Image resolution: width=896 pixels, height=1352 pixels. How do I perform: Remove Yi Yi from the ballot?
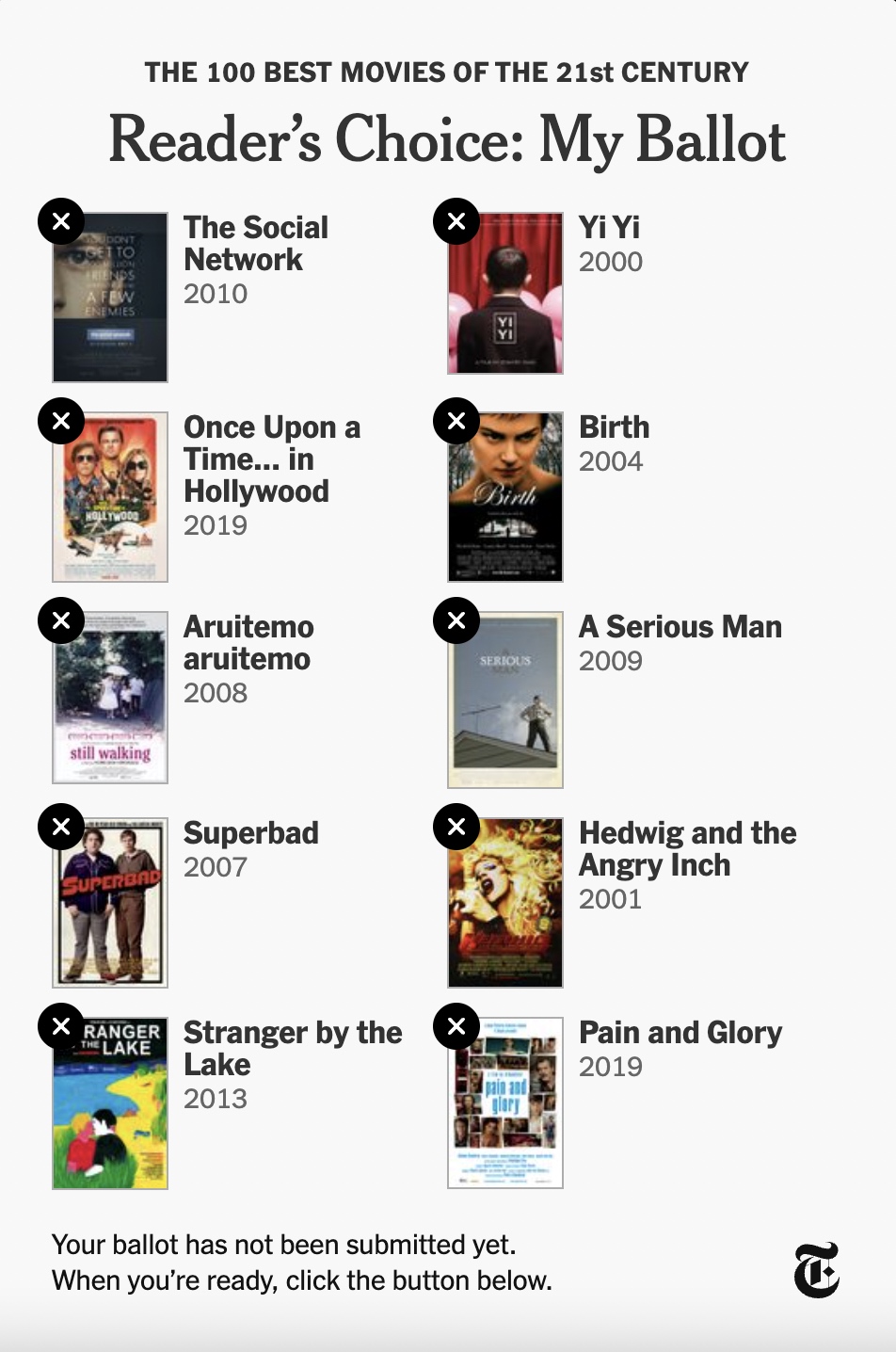tap(456, 222)
